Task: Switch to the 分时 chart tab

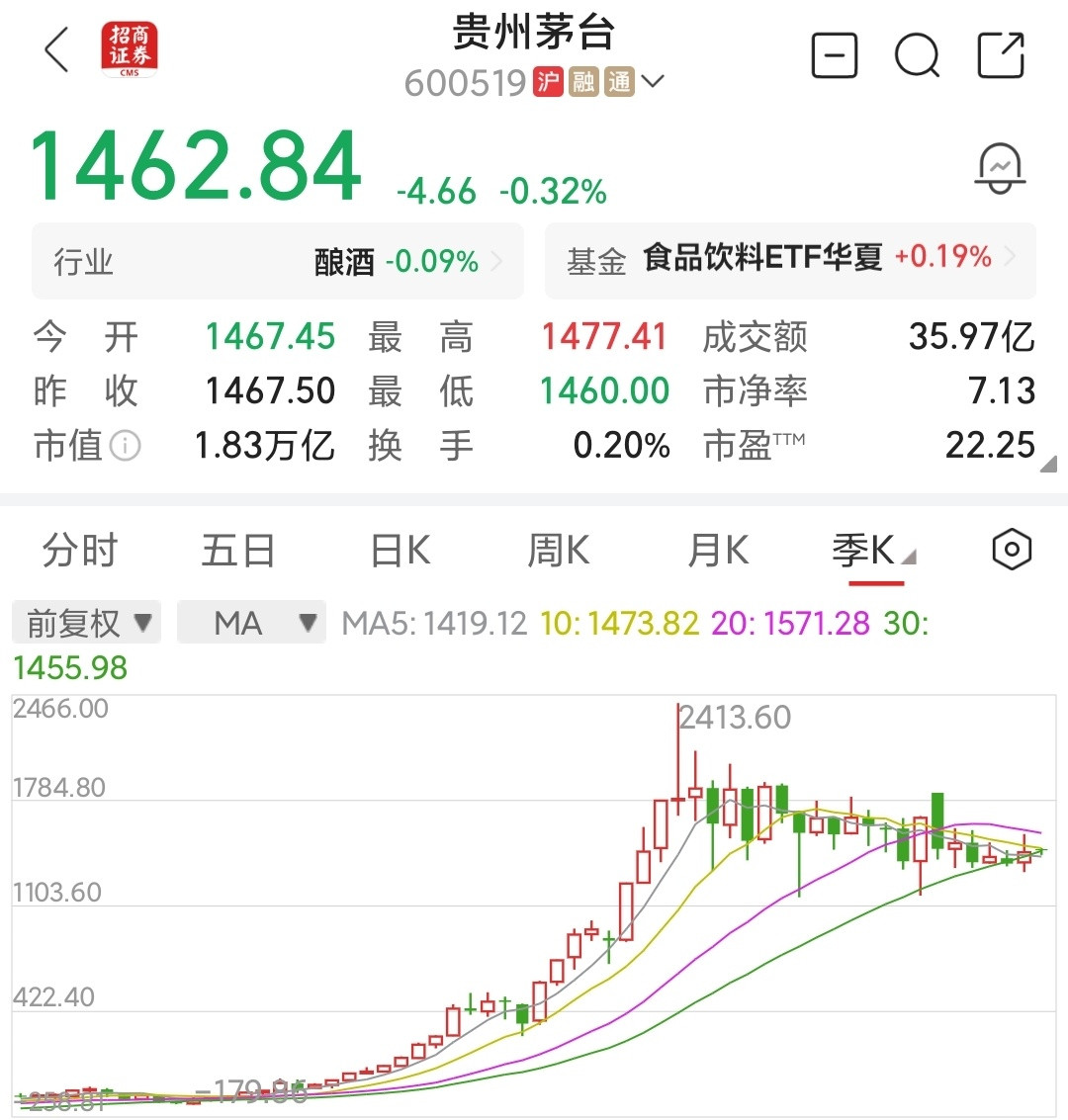Action: (x=82, y=551)
